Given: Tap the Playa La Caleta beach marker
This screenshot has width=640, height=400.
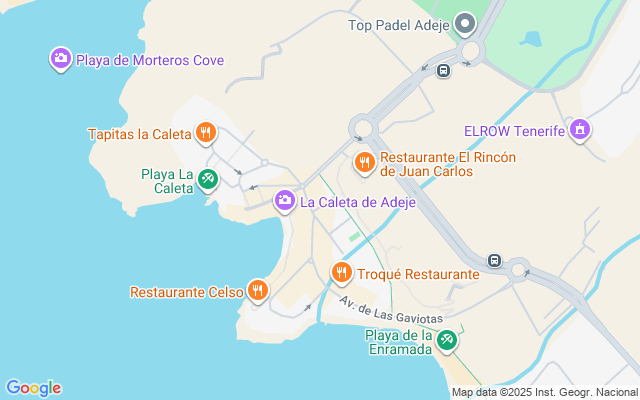Looking at the screenshot, I should click(208, 180).
